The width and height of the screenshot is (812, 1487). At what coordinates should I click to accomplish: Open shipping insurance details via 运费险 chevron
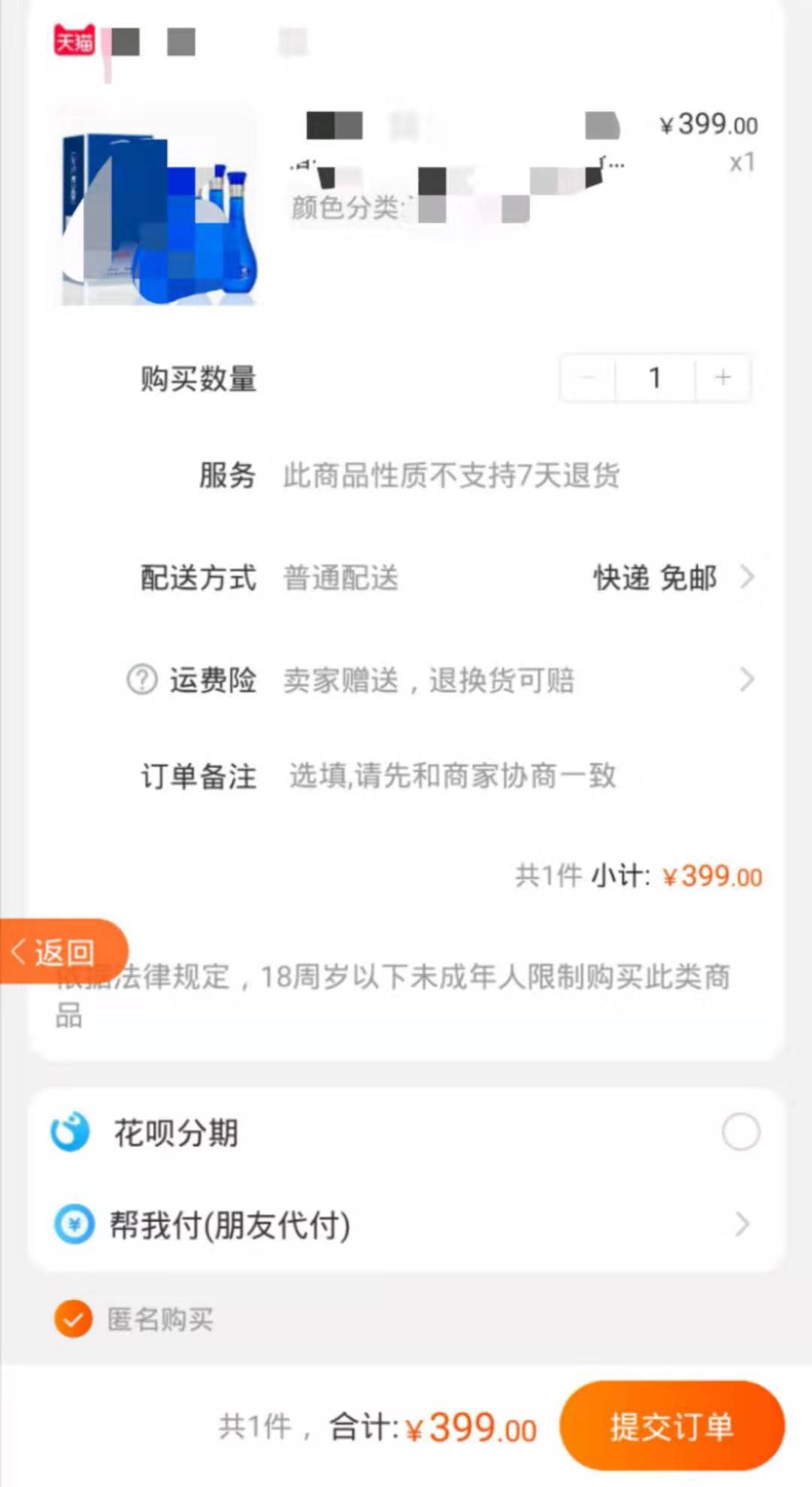[x=747, y=679]
